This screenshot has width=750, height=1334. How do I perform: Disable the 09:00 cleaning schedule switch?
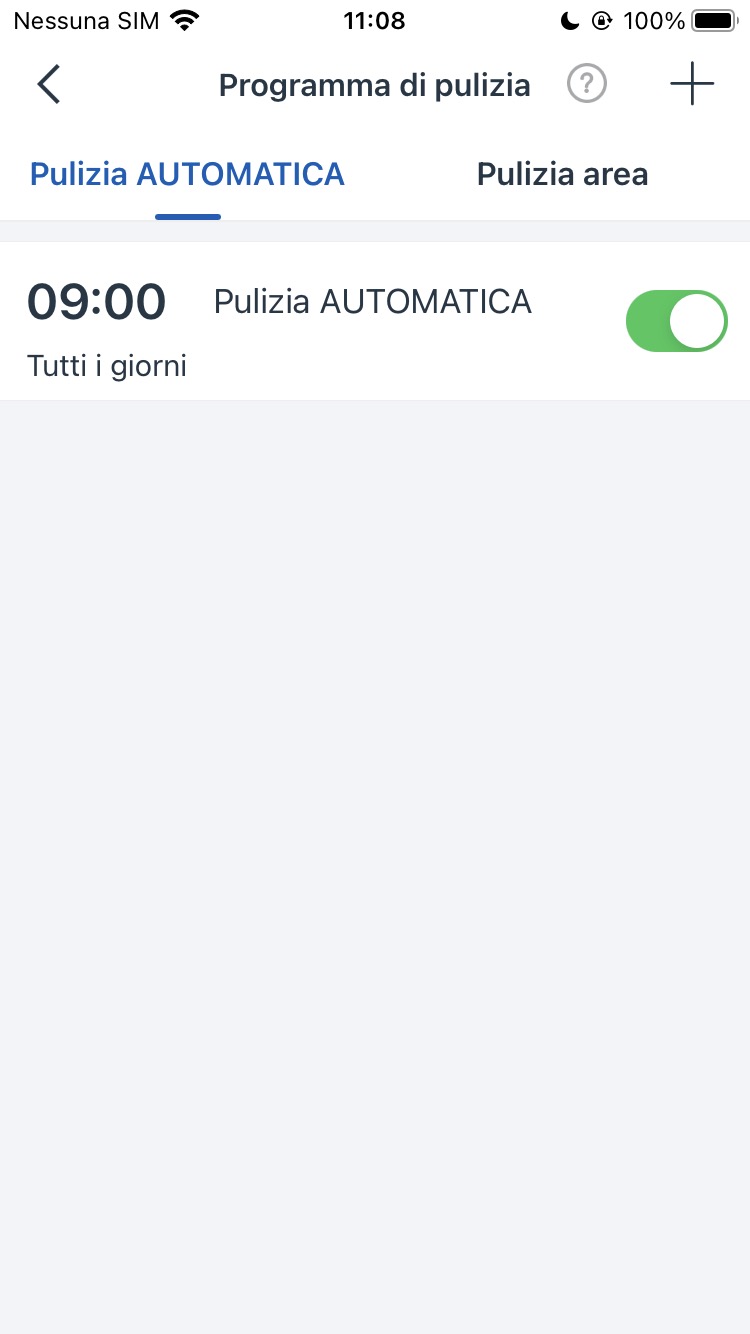(676, 321)
